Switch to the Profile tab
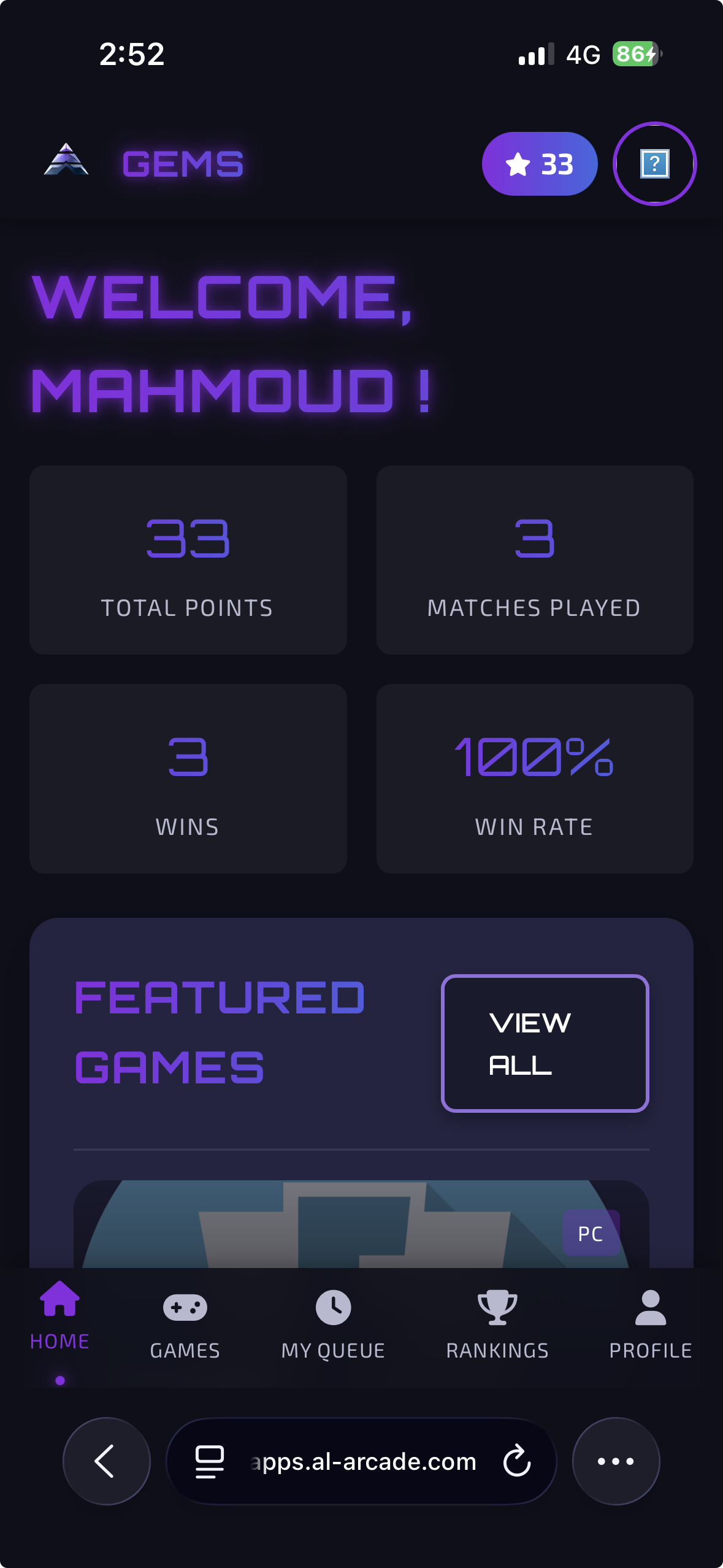Image resolution: width=723 pixels, height=1568 pixels. point(650,1322)
